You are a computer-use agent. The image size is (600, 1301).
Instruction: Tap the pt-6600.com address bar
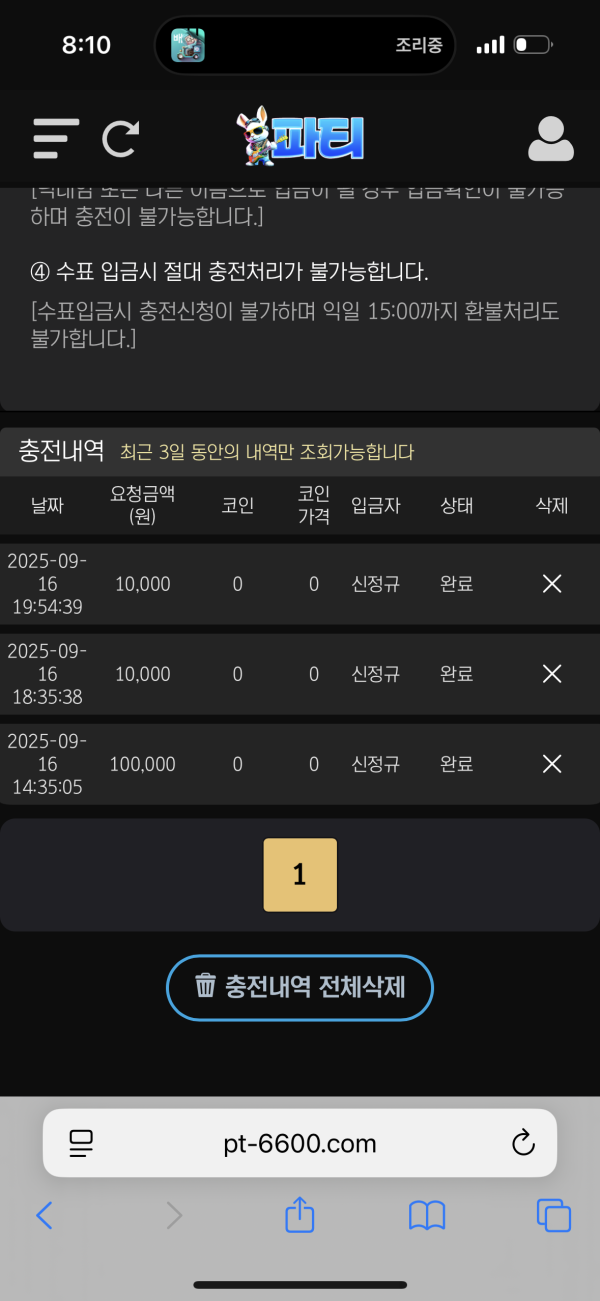300,1143
